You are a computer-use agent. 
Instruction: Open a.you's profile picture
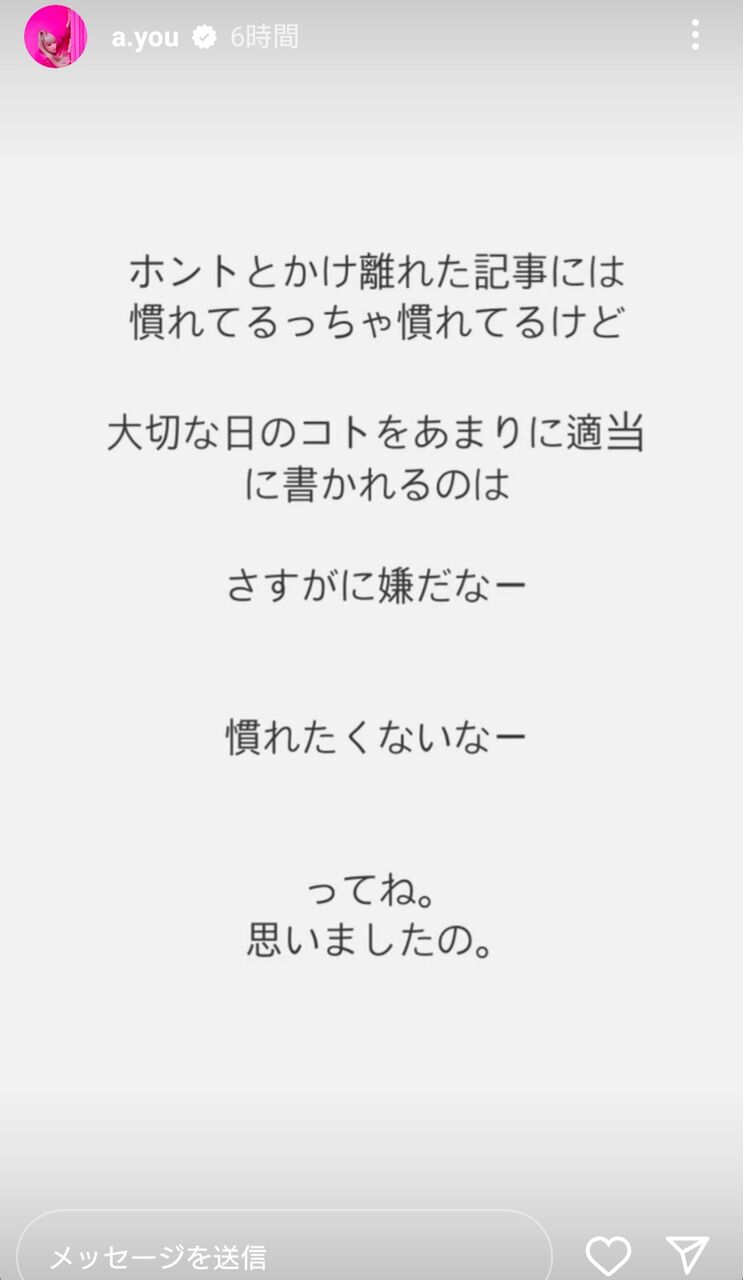tap(56, 37)
